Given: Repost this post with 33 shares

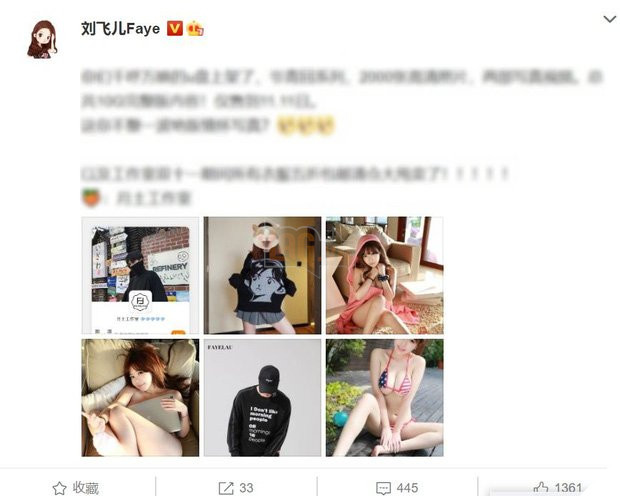Looking at the screenshot, I should pos(236,487).
